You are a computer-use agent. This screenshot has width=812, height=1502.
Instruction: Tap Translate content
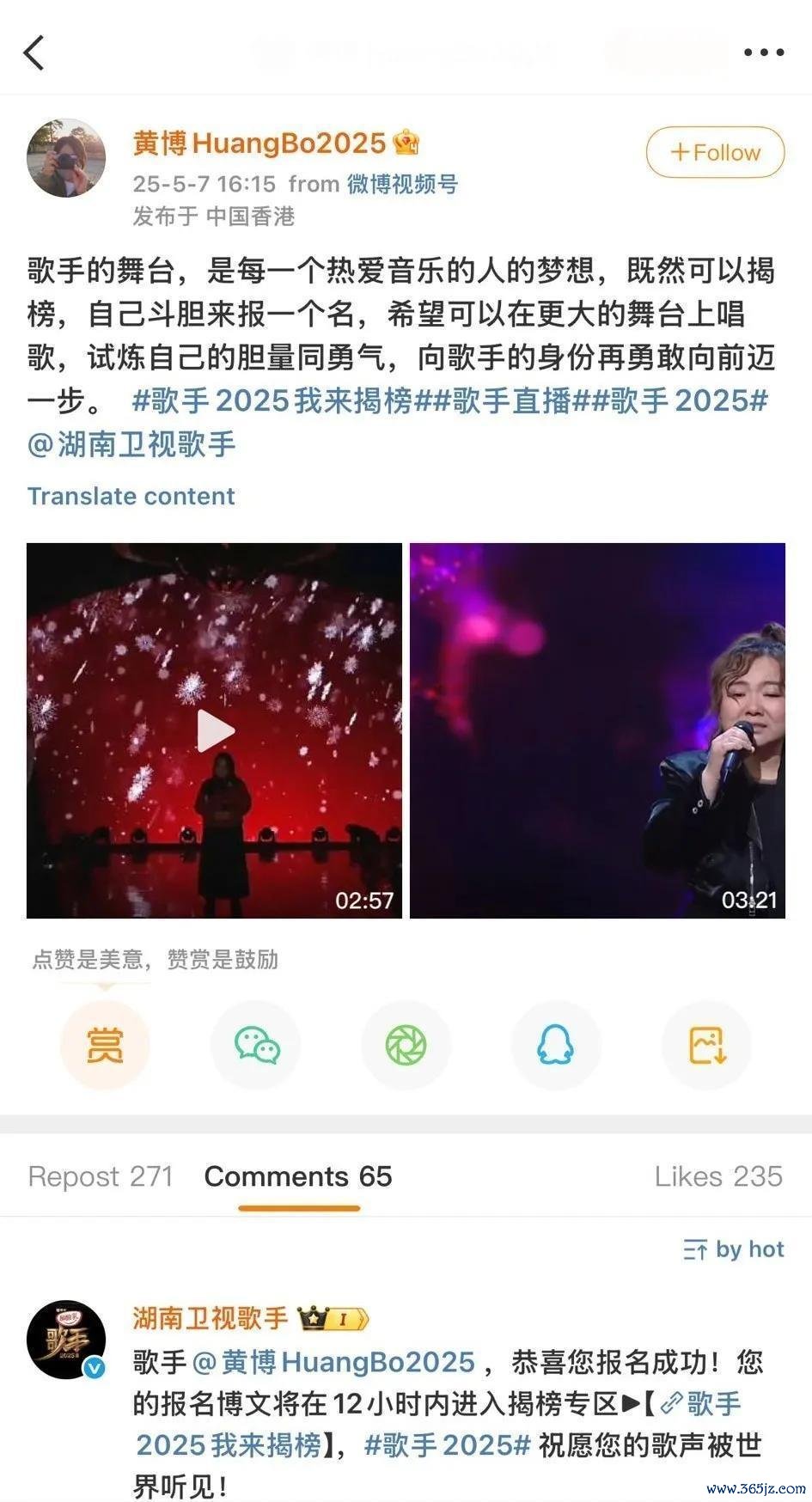point(131,496)
